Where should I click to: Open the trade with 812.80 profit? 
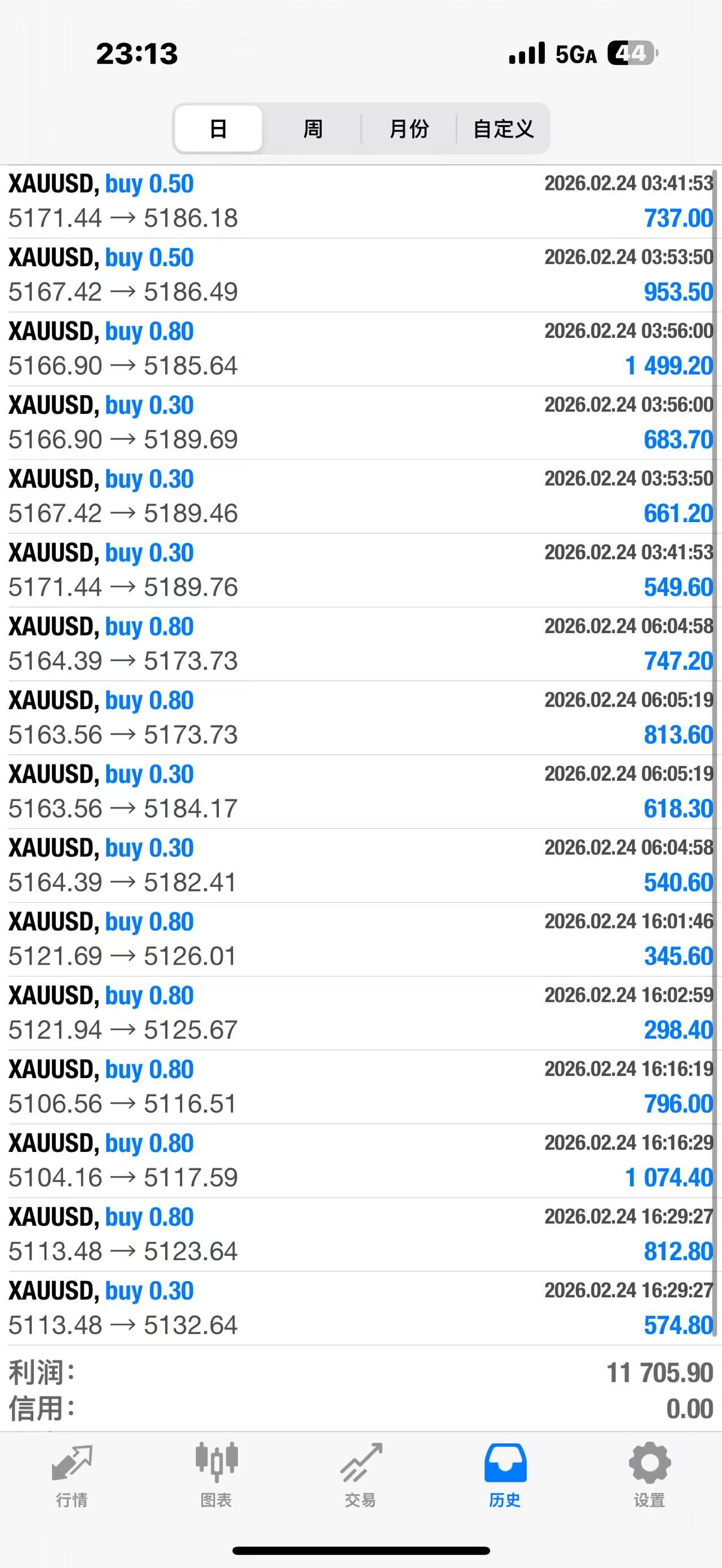coord(360,1234)
